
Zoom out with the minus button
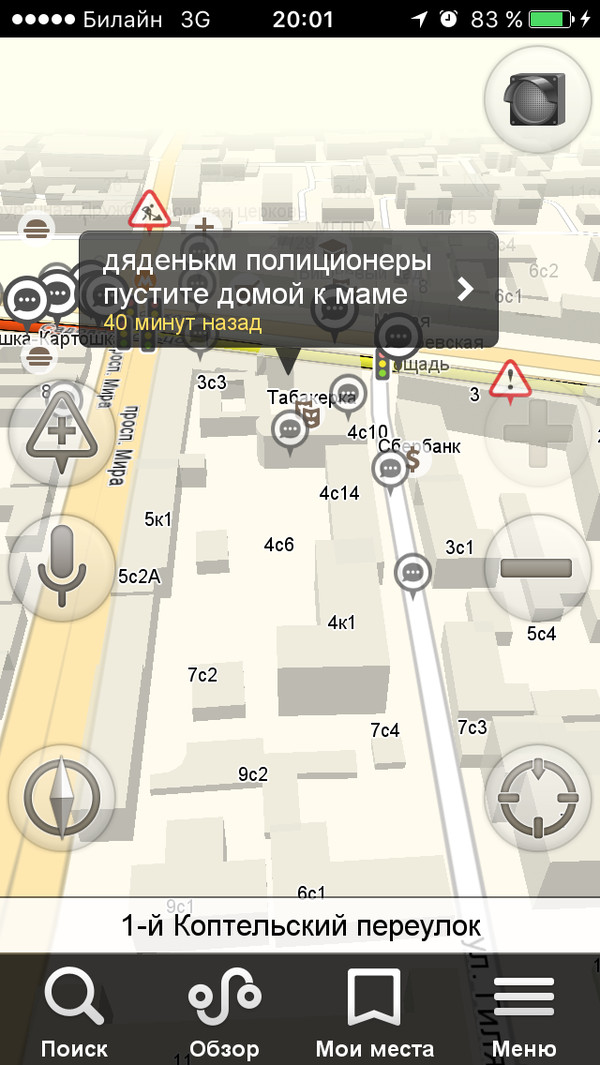point(538,567)
